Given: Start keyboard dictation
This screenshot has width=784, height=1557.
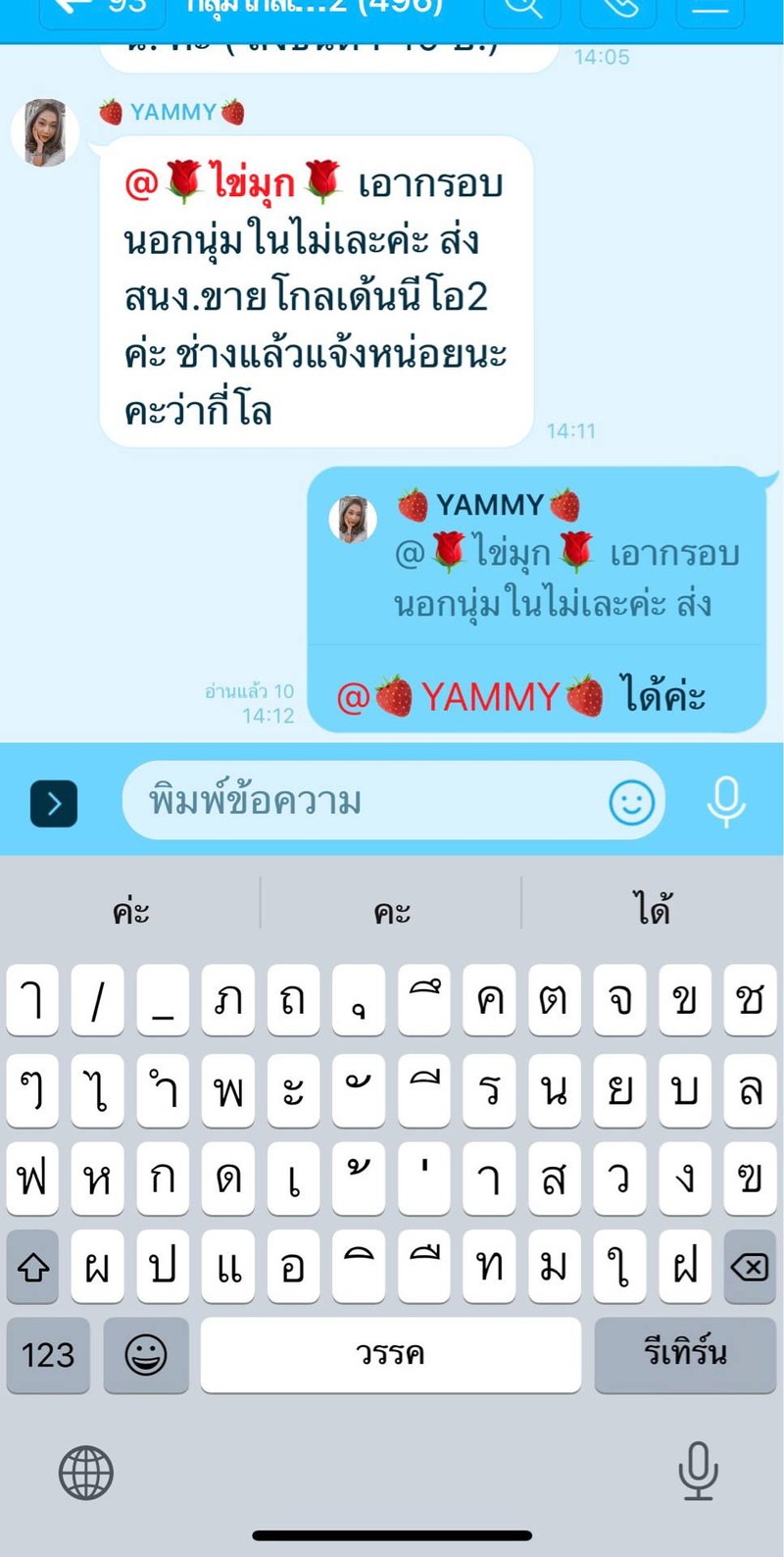Looking at the screenshot, I should click(697, 1471).
